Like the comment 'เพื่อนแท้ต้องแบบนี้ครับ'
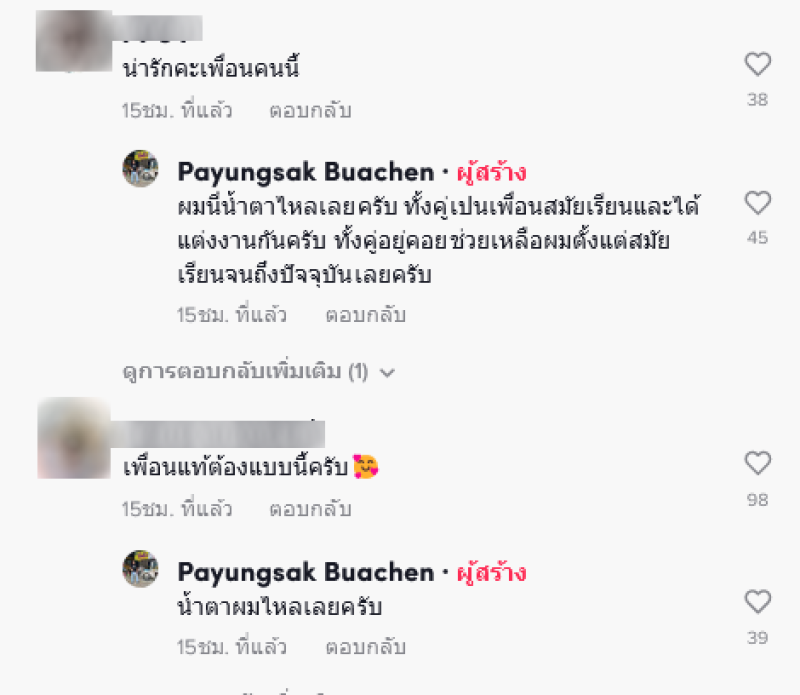The image size is (800, 695). coord(758,463)
